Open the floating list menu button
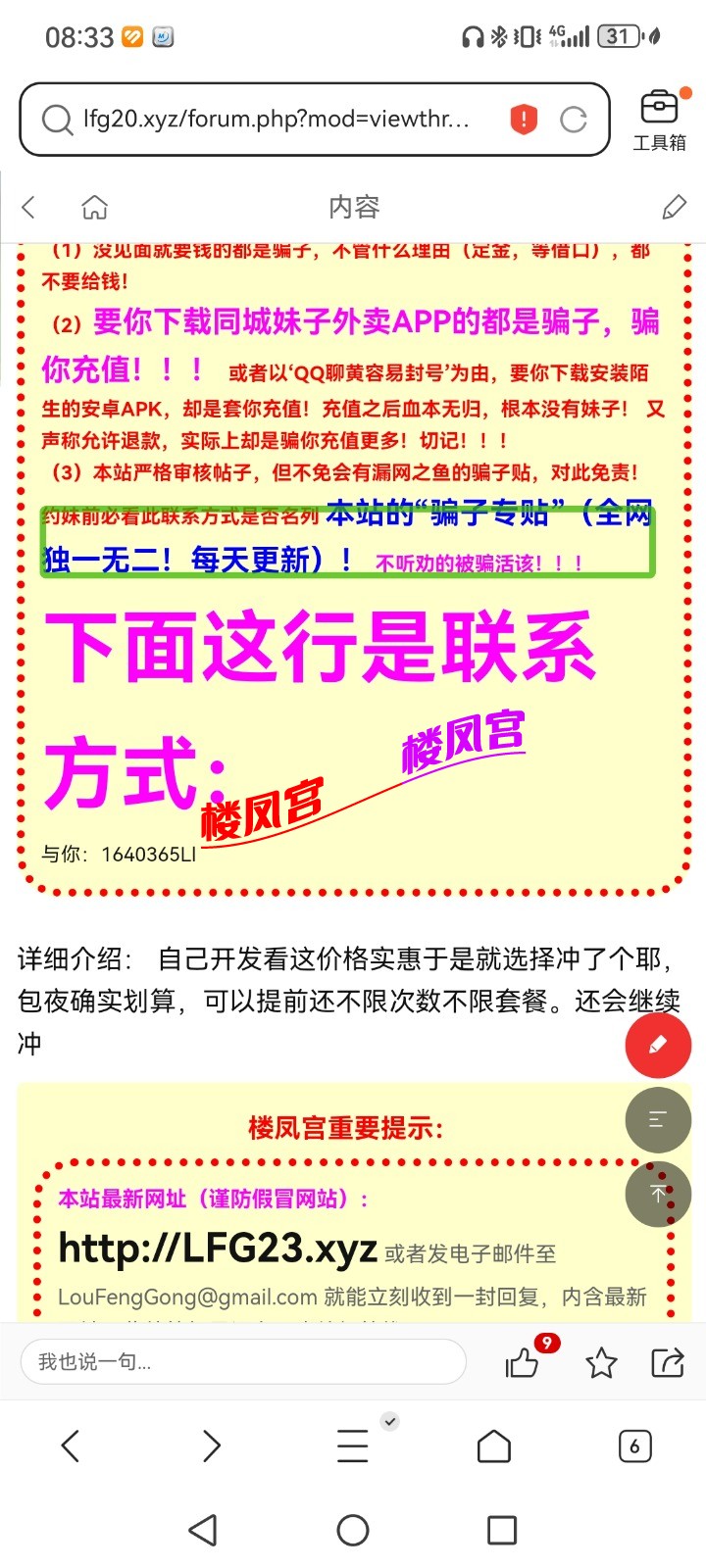Screen dimensions: 706x1568 (658, 1119)
